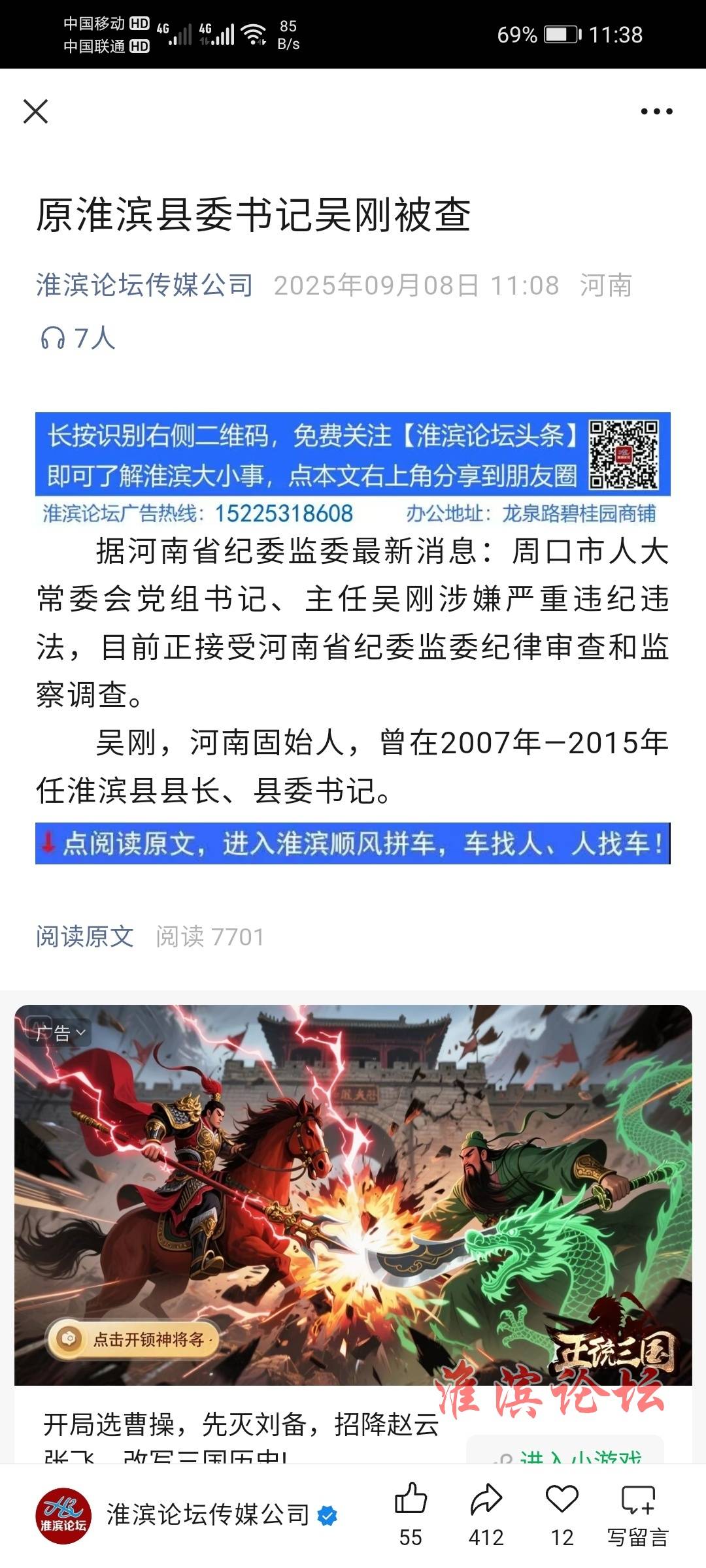The width and height of the screenshot is (706, 1568).
Task: Close the article page
Action: pyautogui.click(x=36, y=111)
